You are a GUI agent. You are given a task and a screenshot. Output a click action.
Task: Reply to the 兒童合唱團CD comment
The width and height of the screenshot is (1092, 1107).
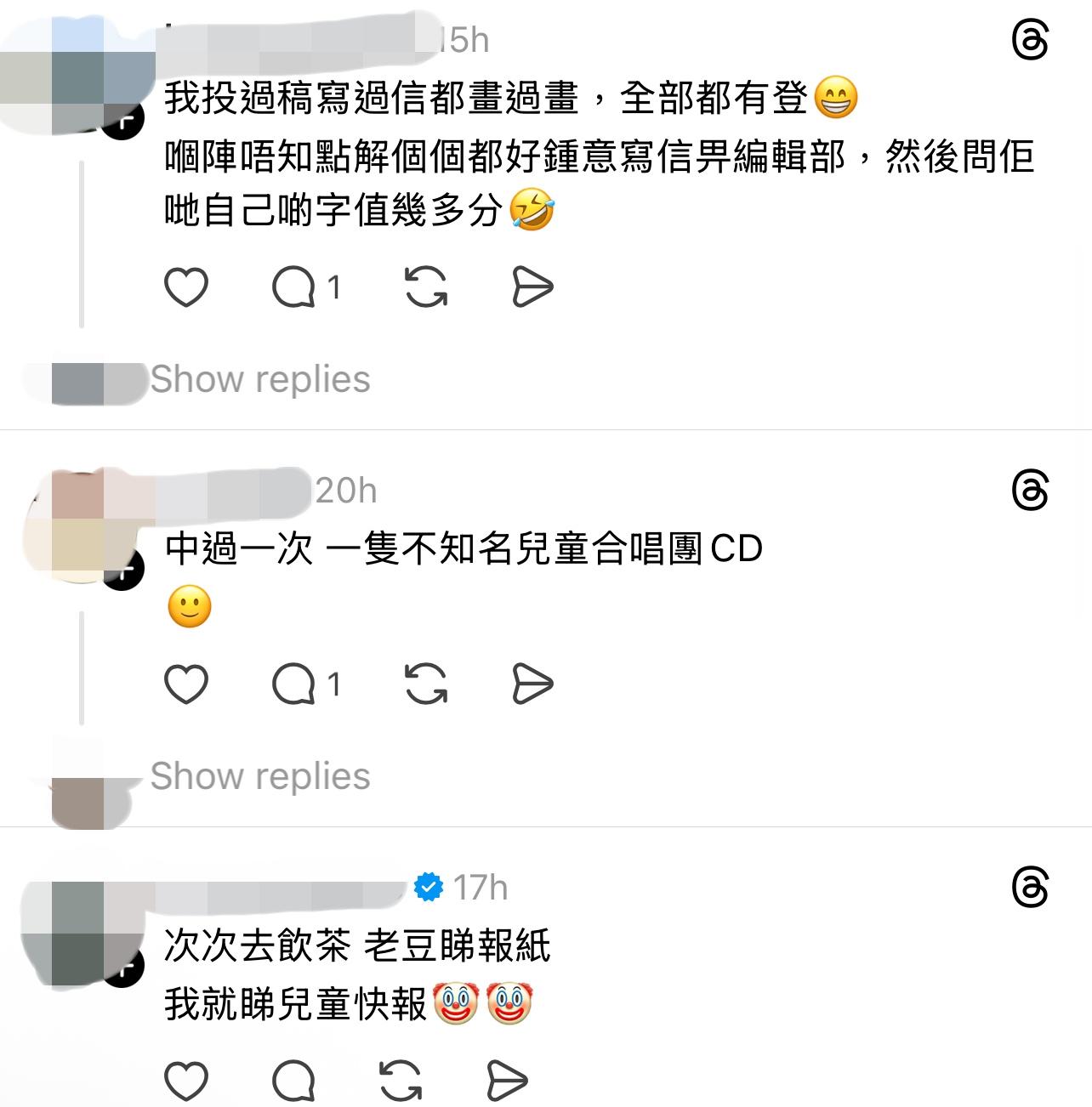tap(294, 684)
